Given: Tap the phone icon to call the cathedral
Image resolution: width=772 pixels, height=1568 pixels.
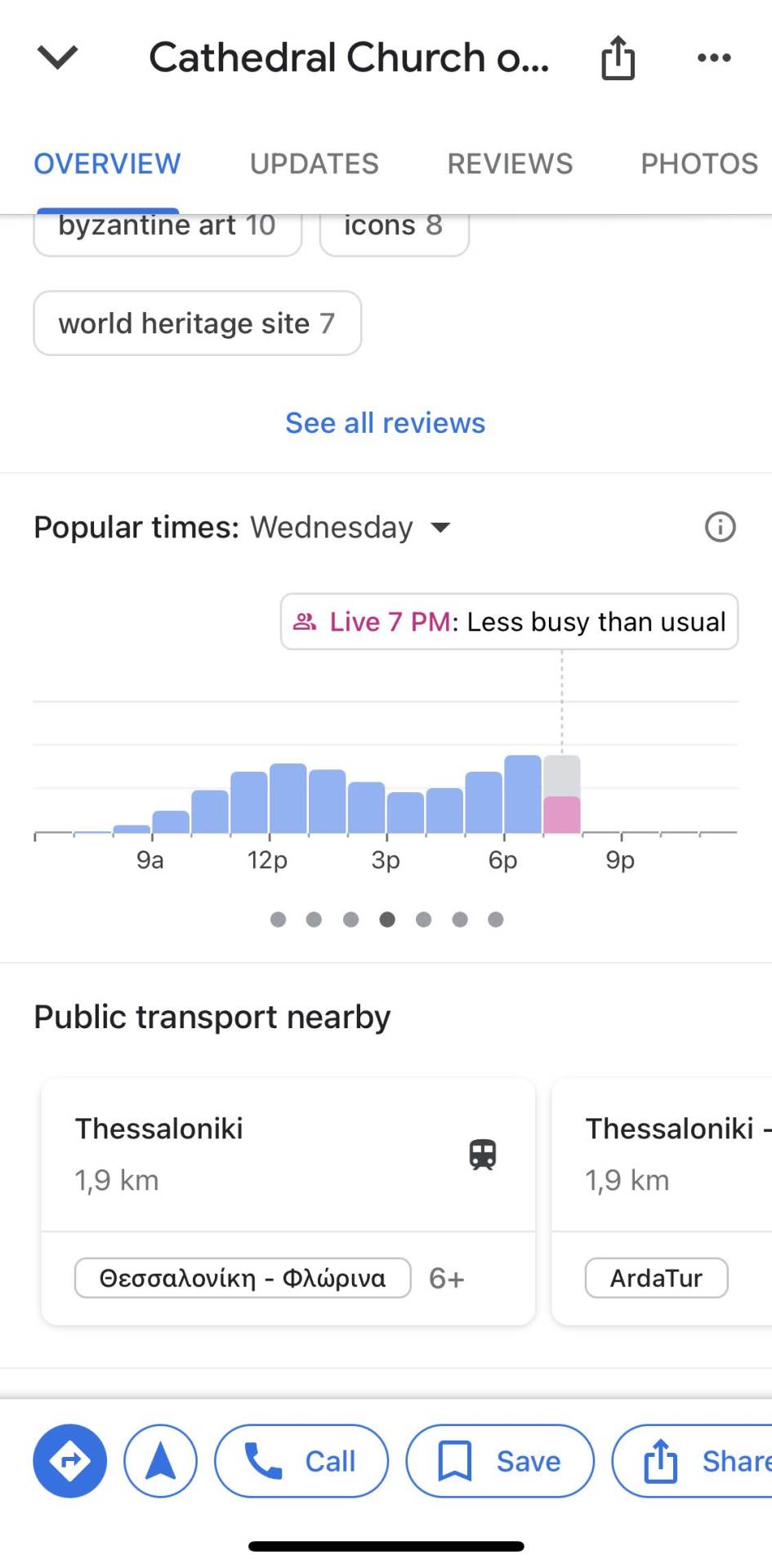Looking at the screenshot, I should pyautogui.click(x=261, y=1461).
